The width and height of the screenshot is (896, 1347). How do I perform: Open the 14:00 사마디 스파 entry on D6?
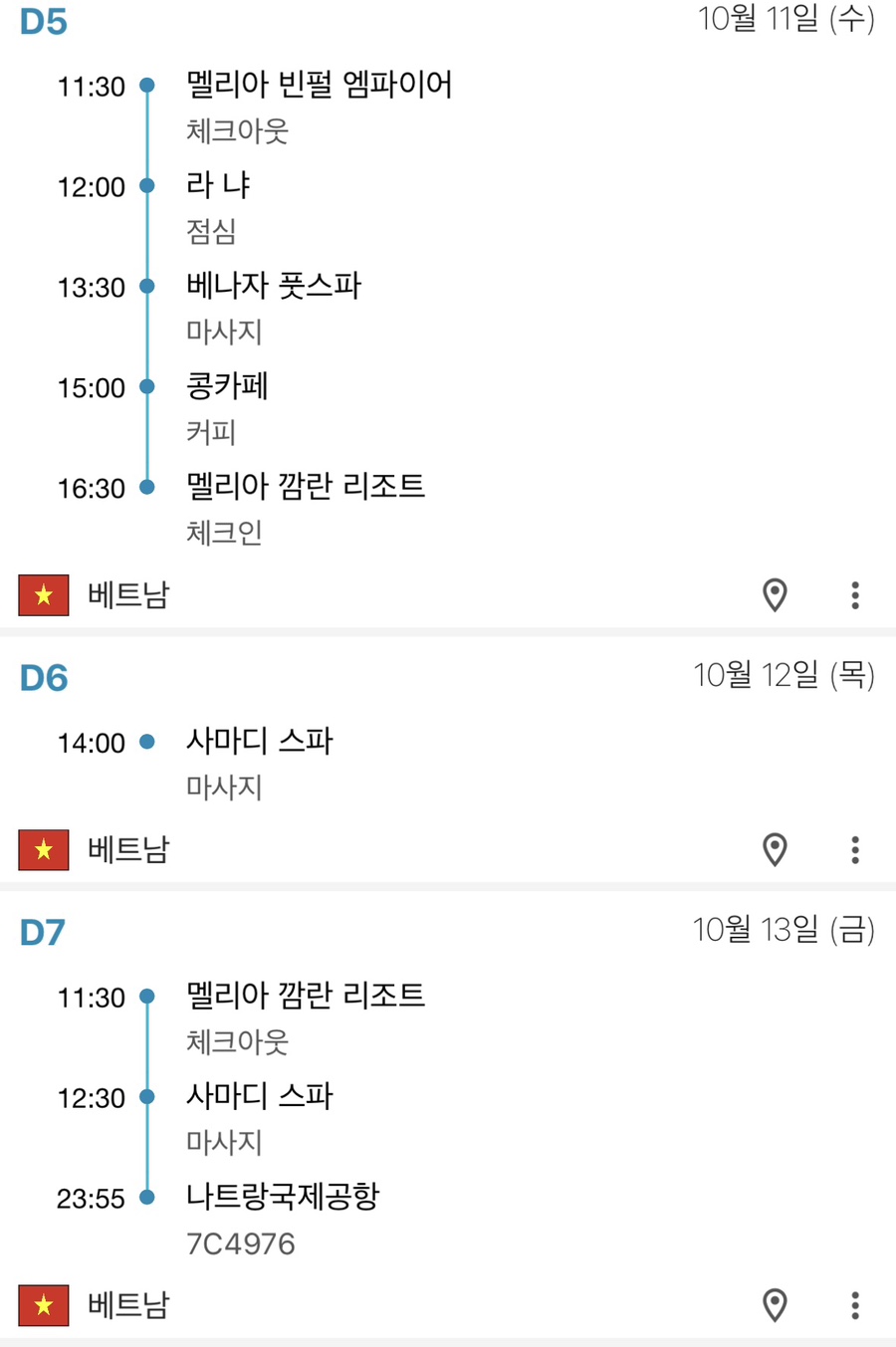[259, 742]
